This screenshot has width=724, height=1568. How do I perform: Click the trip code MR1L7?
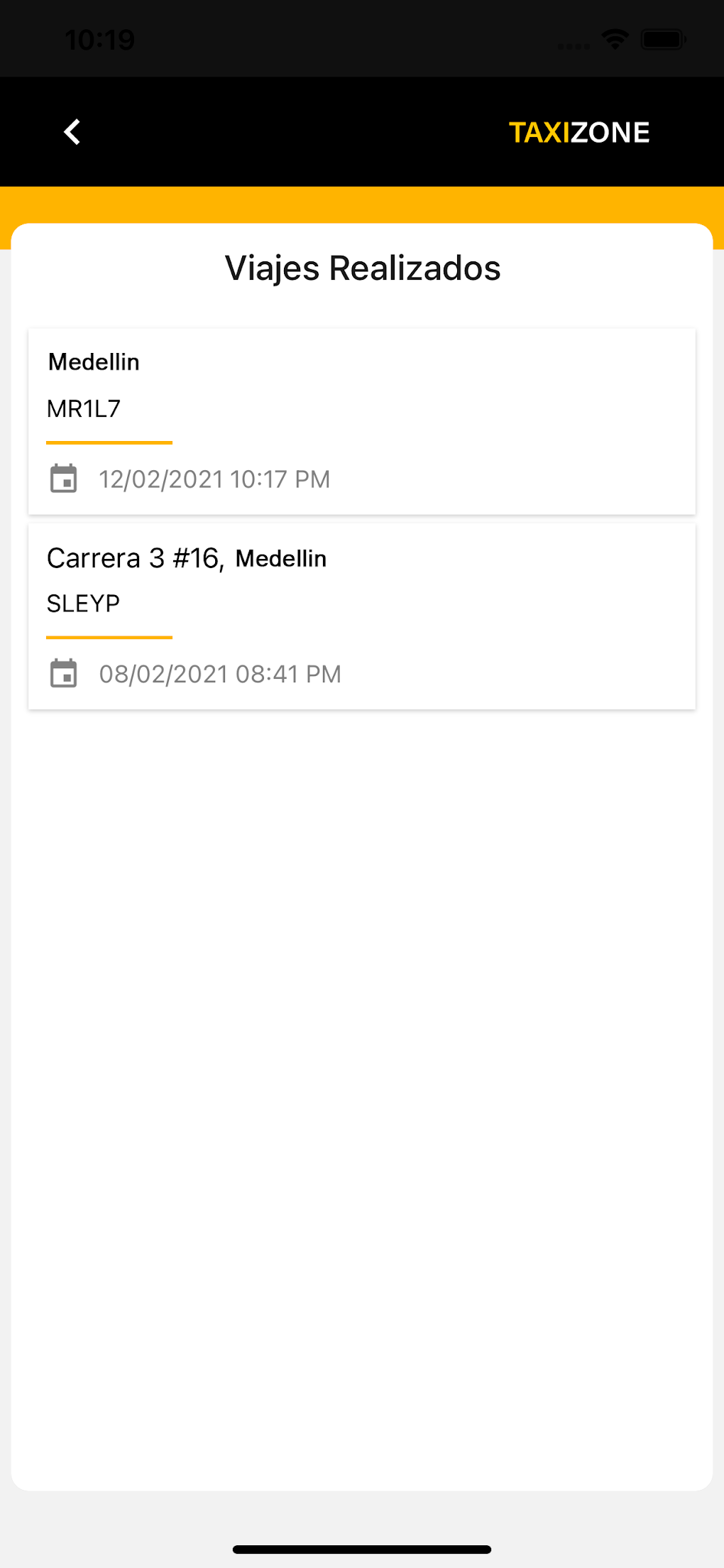(83, 409)
